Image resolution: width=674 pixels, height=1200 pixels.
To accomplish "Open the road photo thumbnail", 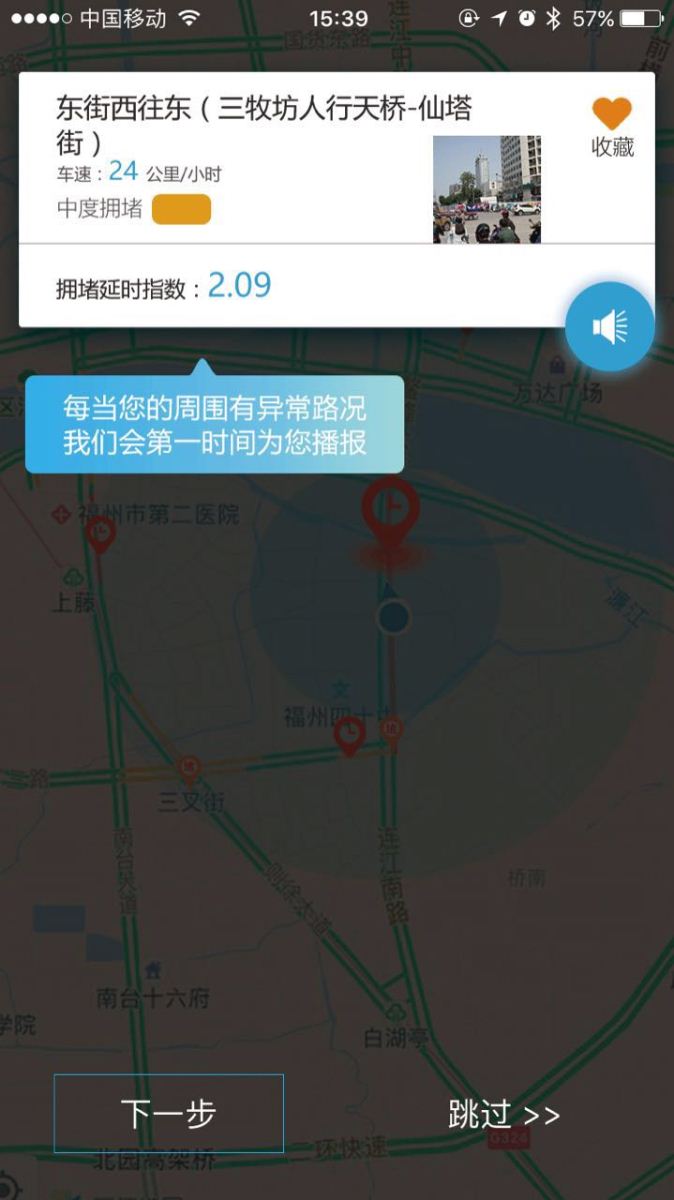I will 487,190.
